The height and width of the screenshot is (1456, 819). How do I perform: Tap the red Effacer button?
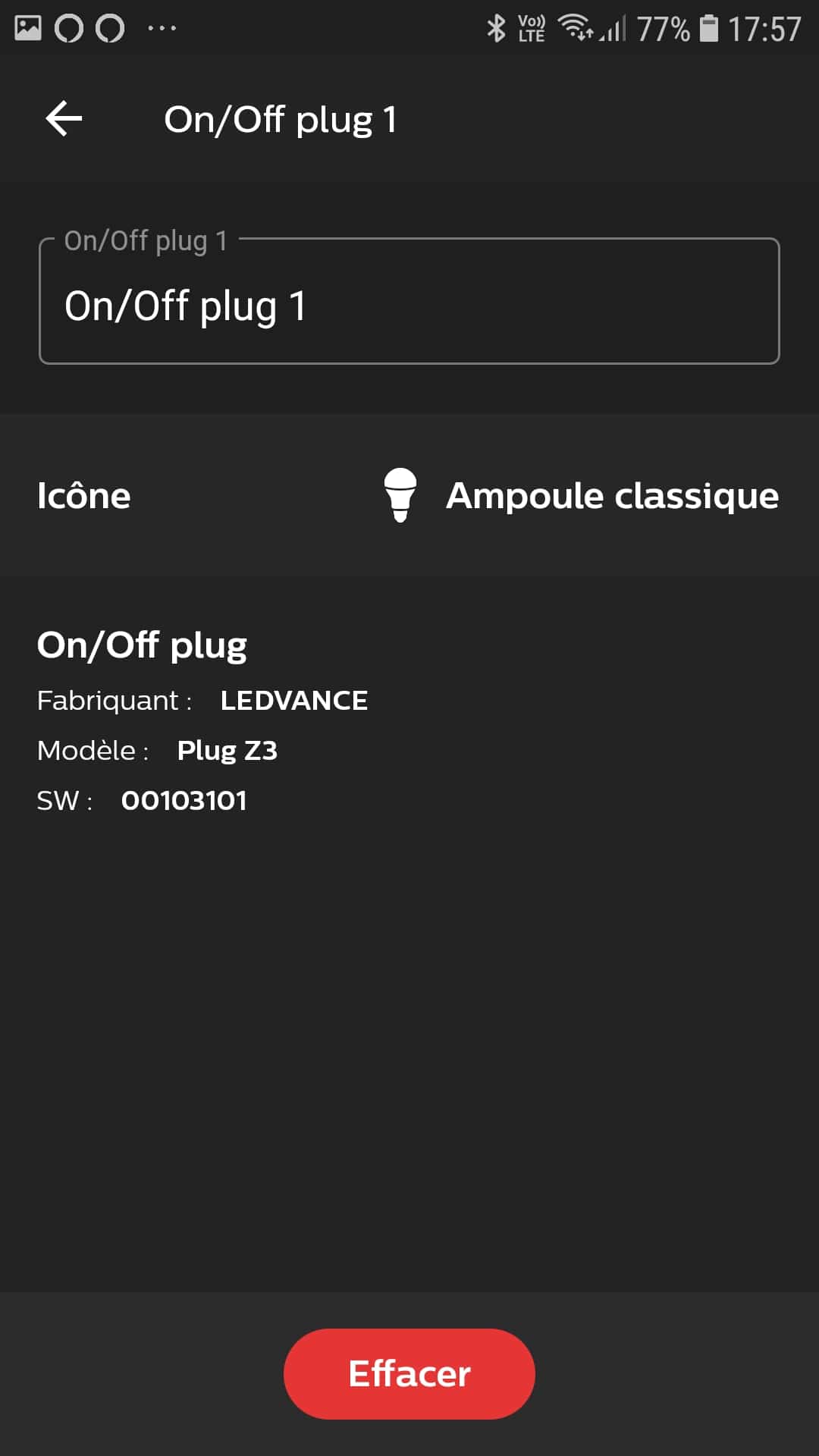coord(409,1373)
